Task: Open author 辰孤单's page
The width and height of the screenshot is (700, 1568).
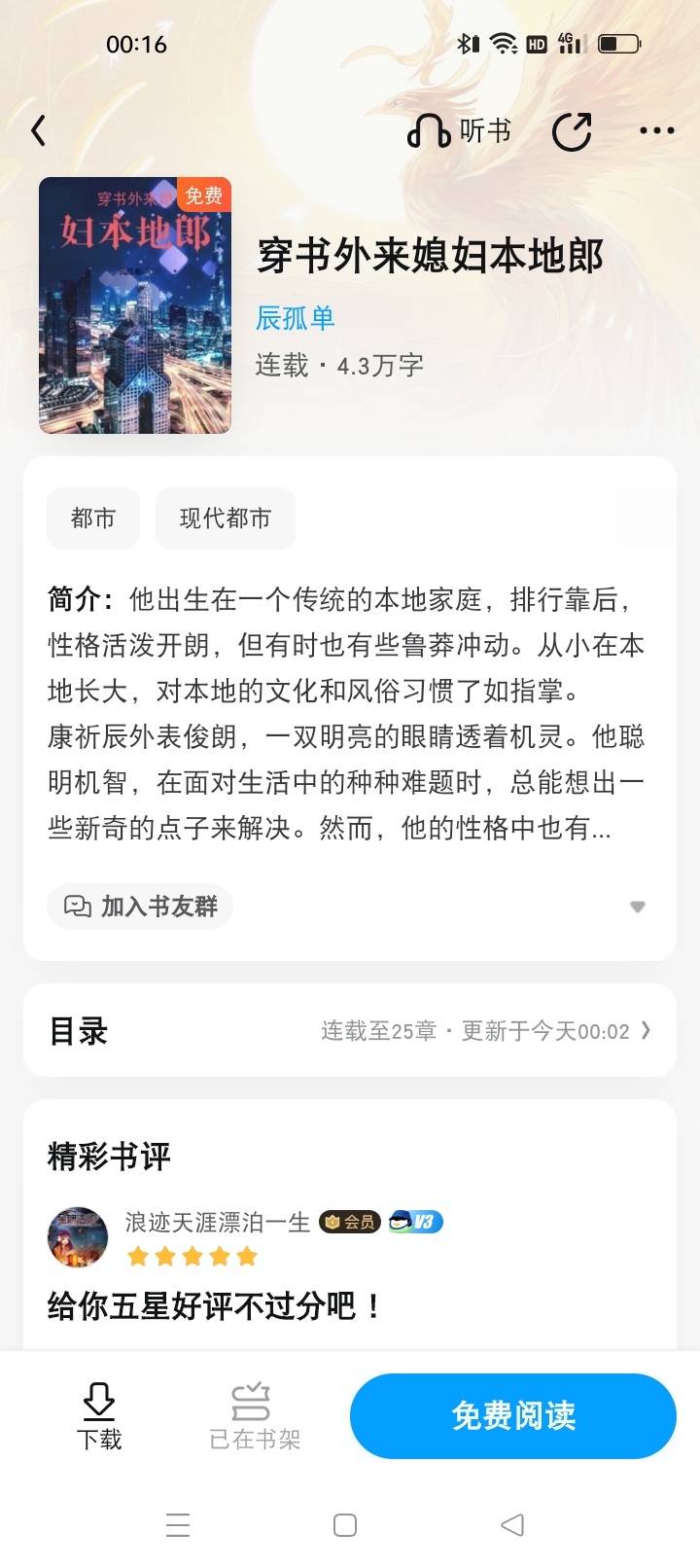Action: coord(295,318)
